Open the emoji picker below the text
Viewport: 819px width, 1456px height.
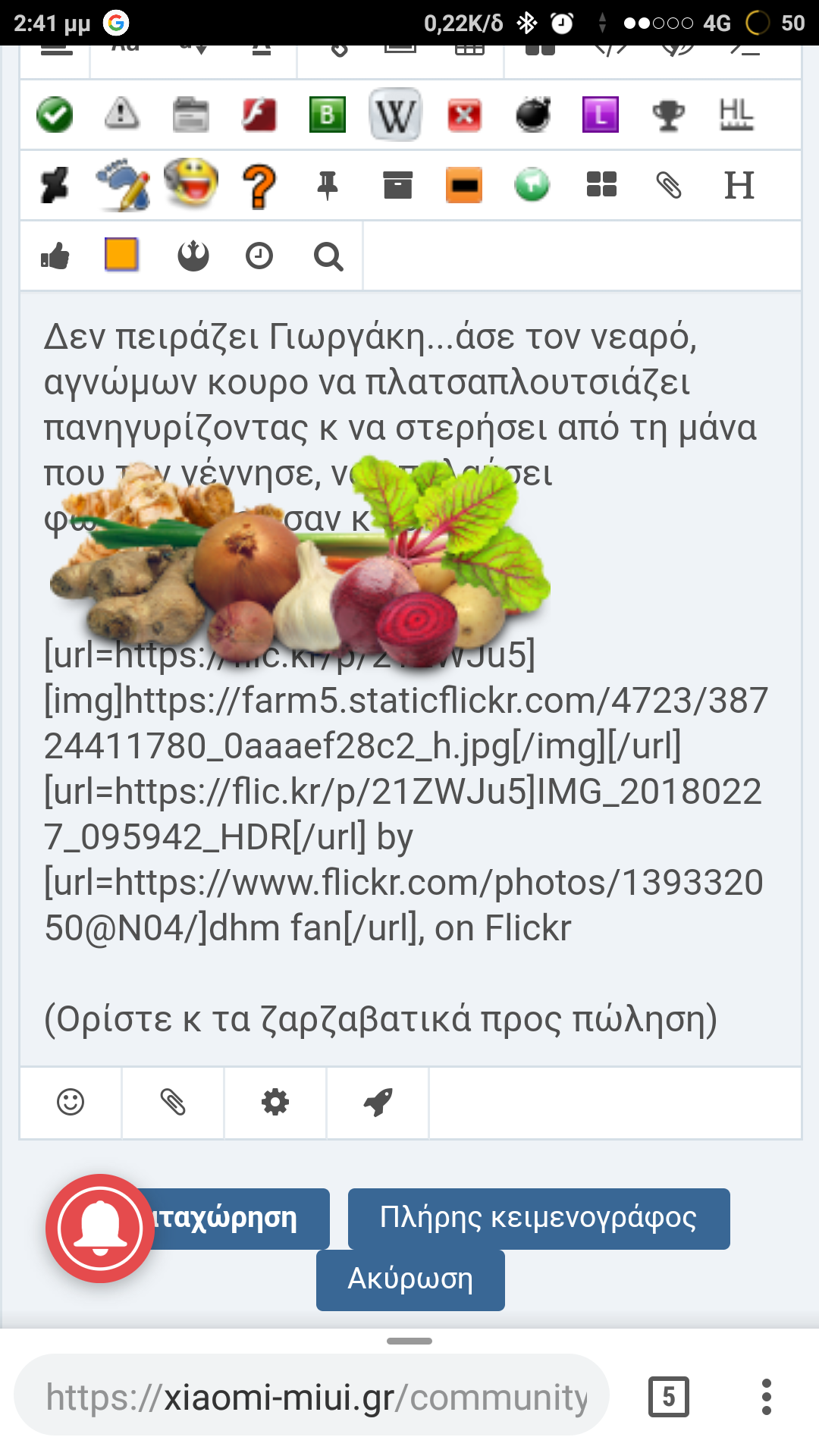(71, 1102)
